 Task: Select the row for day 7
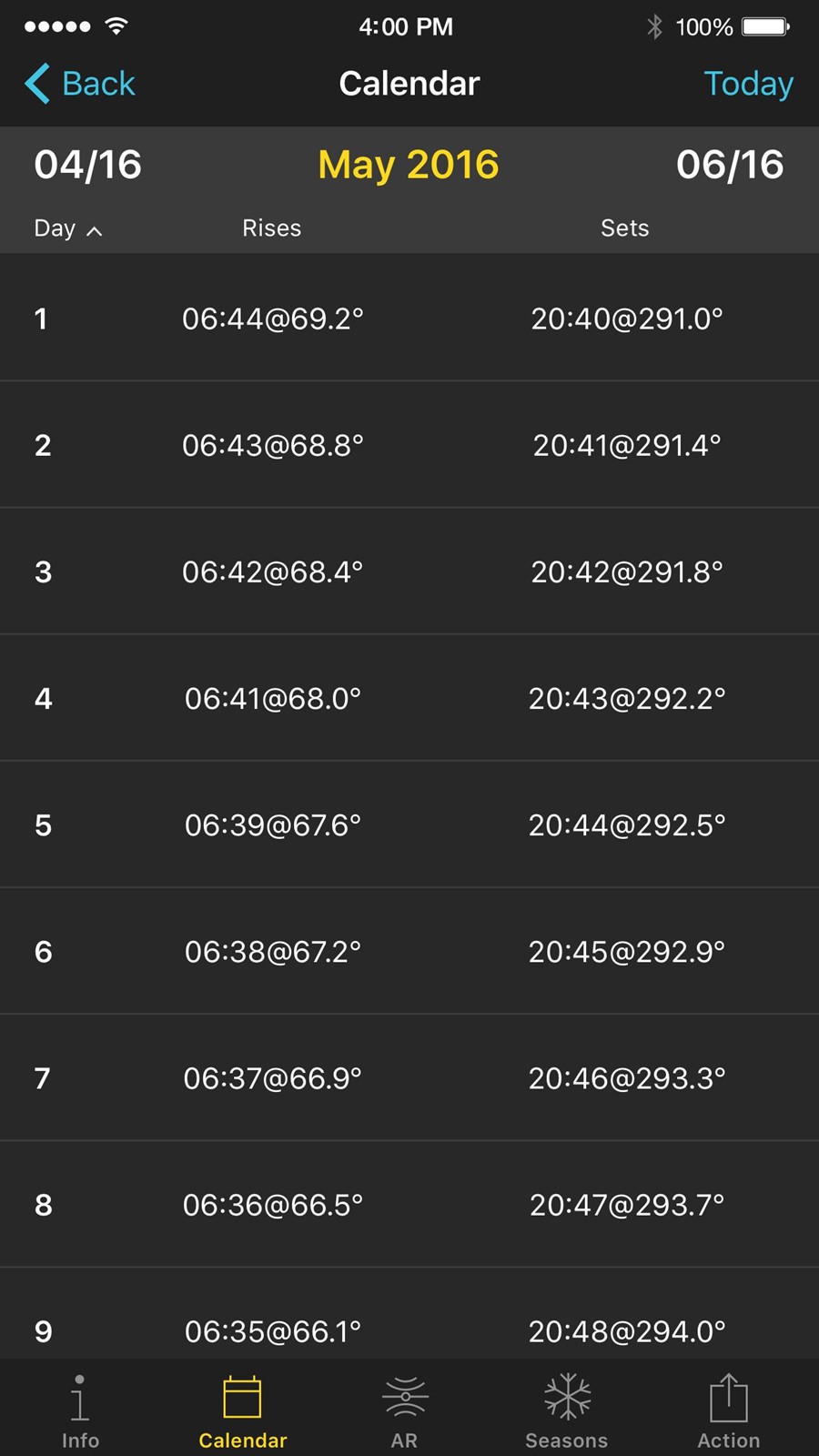(409, 1077)
